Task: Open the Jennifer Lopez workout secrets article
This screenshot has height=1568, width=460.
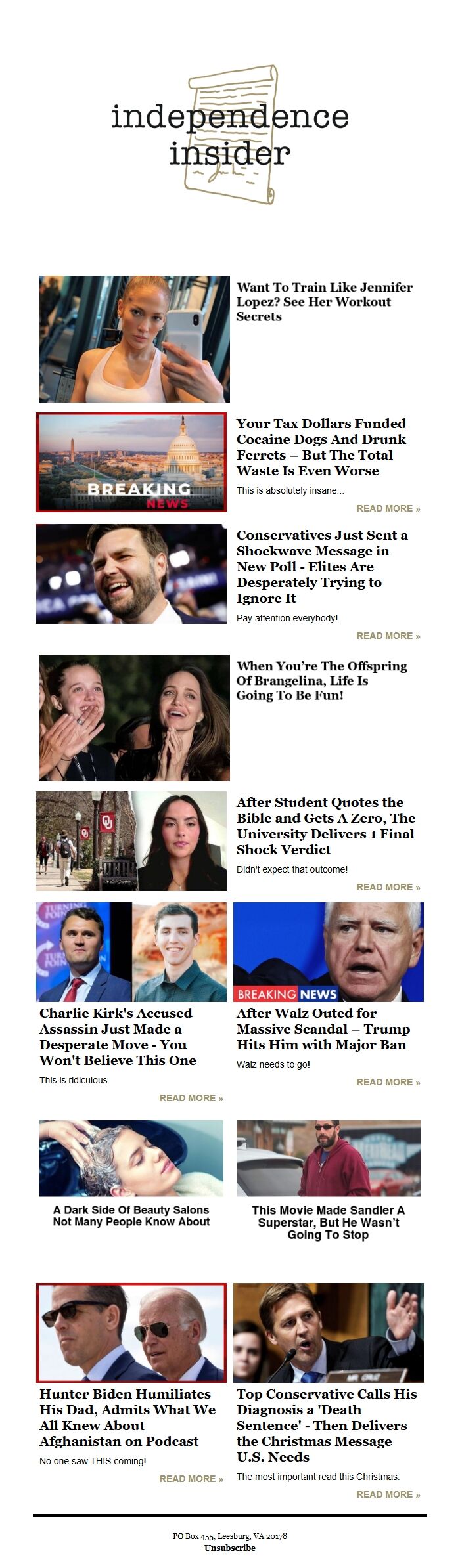Action: (324, 301)
